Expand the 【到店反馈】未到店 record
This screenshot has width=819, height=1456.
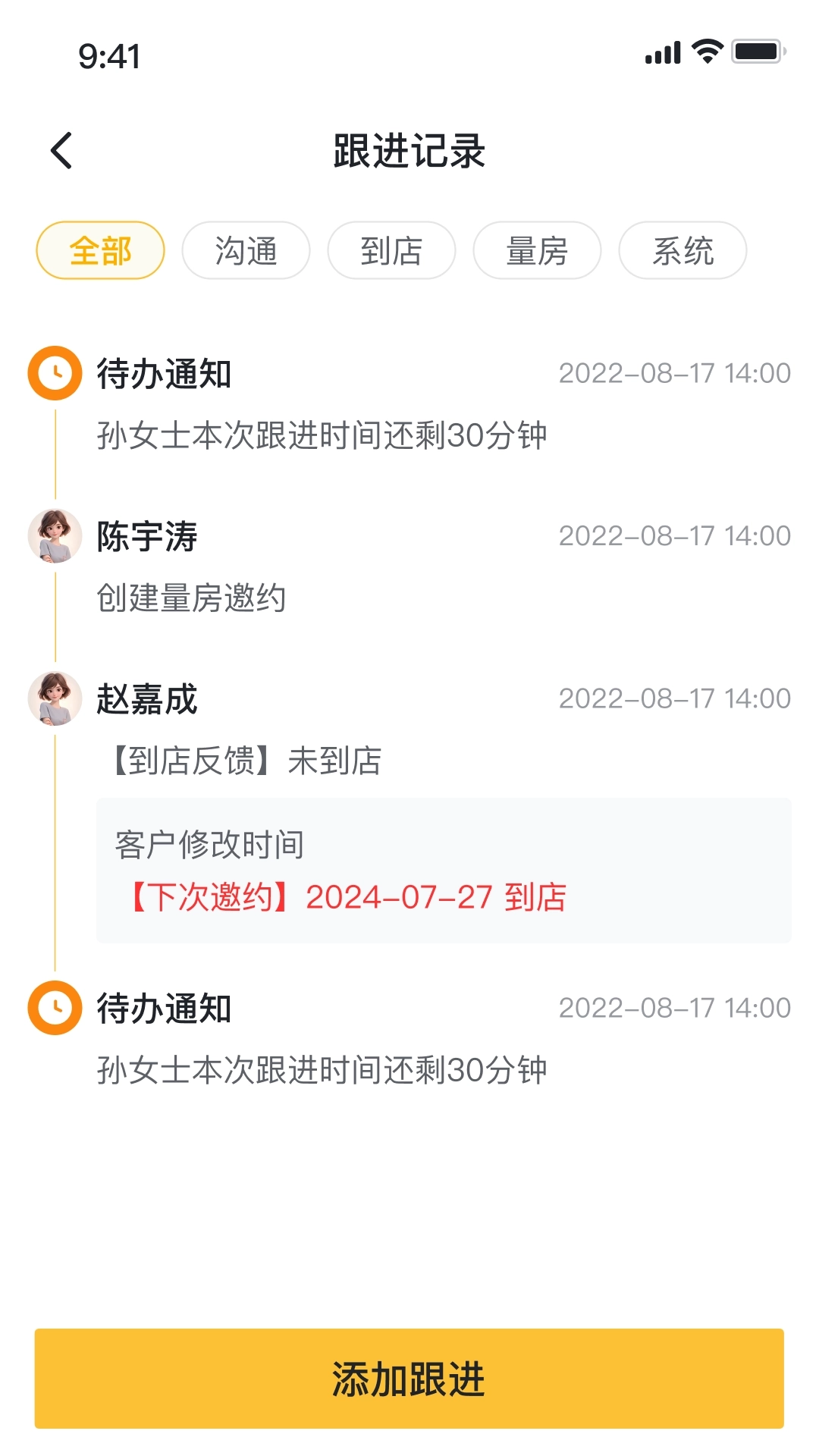[240, 762]
